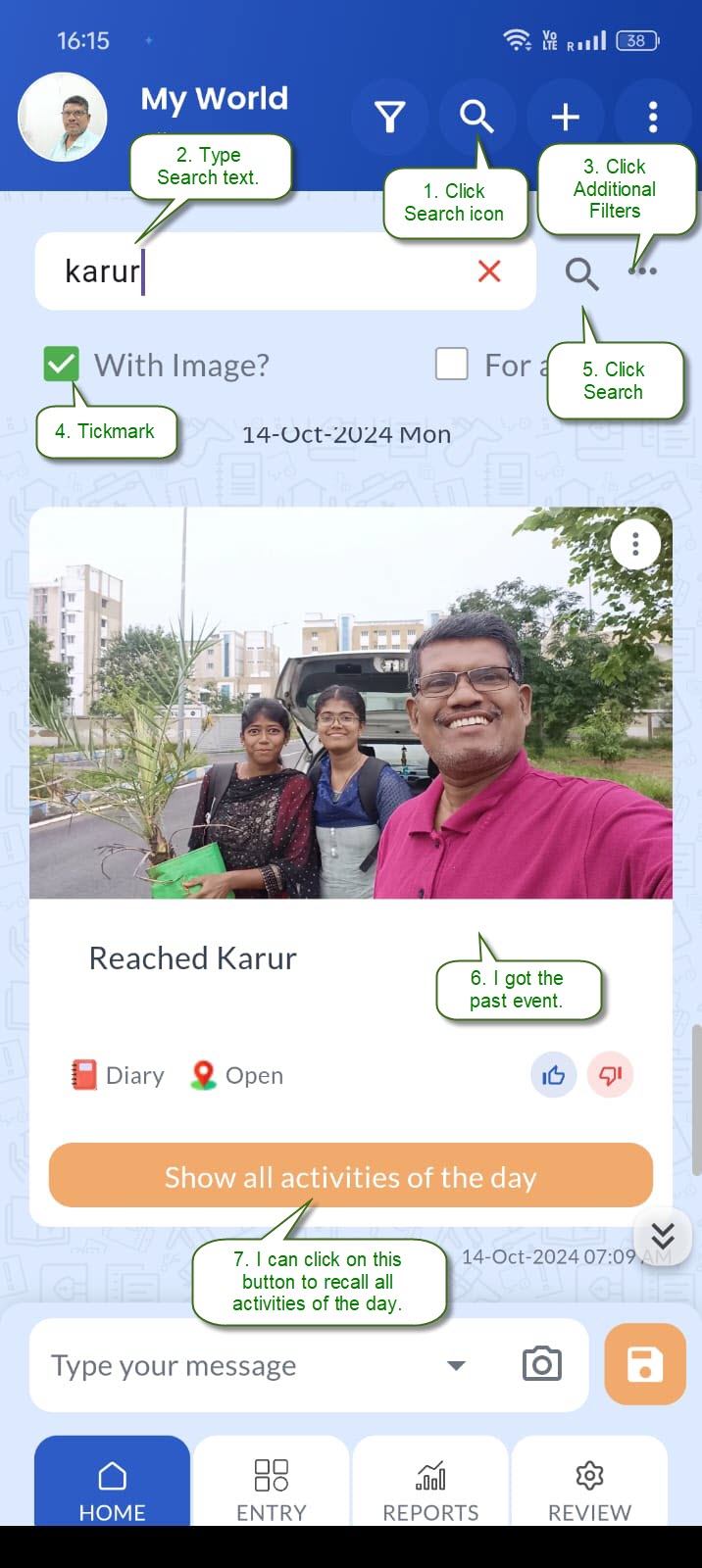702x1568 pixels.
Task: Open the top-right overflow menu
Action: 652,117
